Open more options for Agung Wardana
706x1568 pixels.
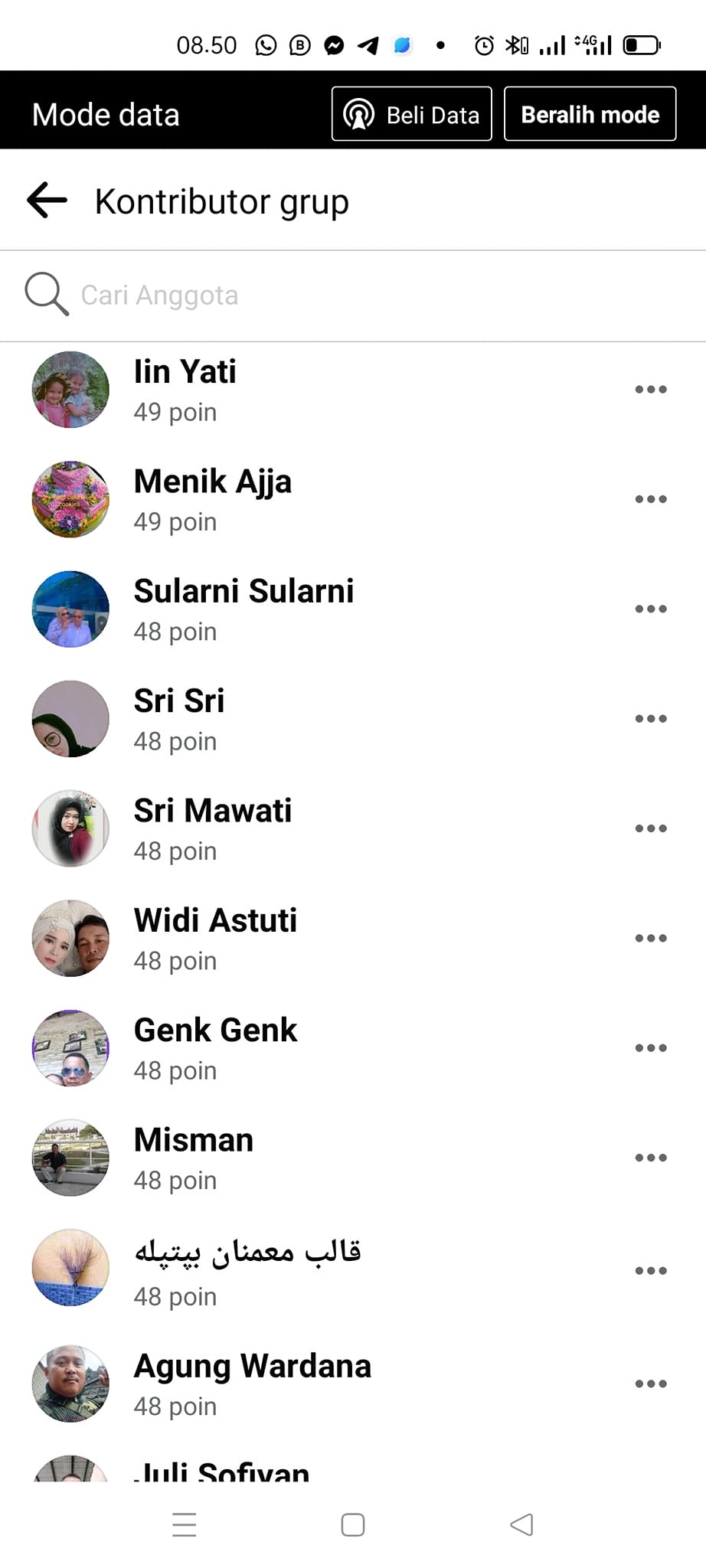point(651,1383)
